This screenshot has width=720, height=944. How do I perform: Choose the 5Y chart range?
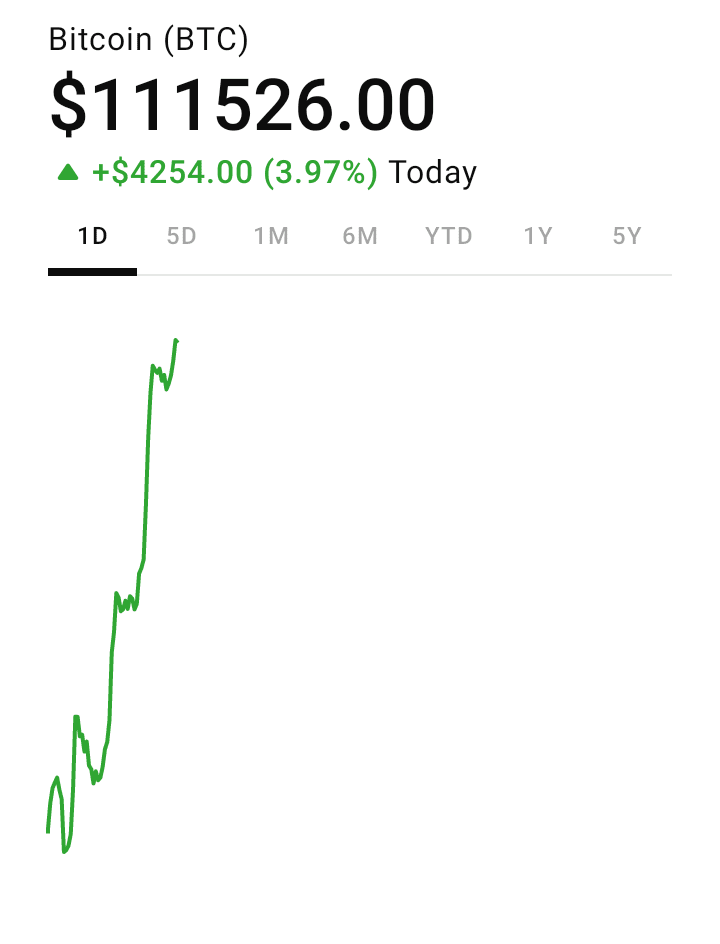click(627, 237)
